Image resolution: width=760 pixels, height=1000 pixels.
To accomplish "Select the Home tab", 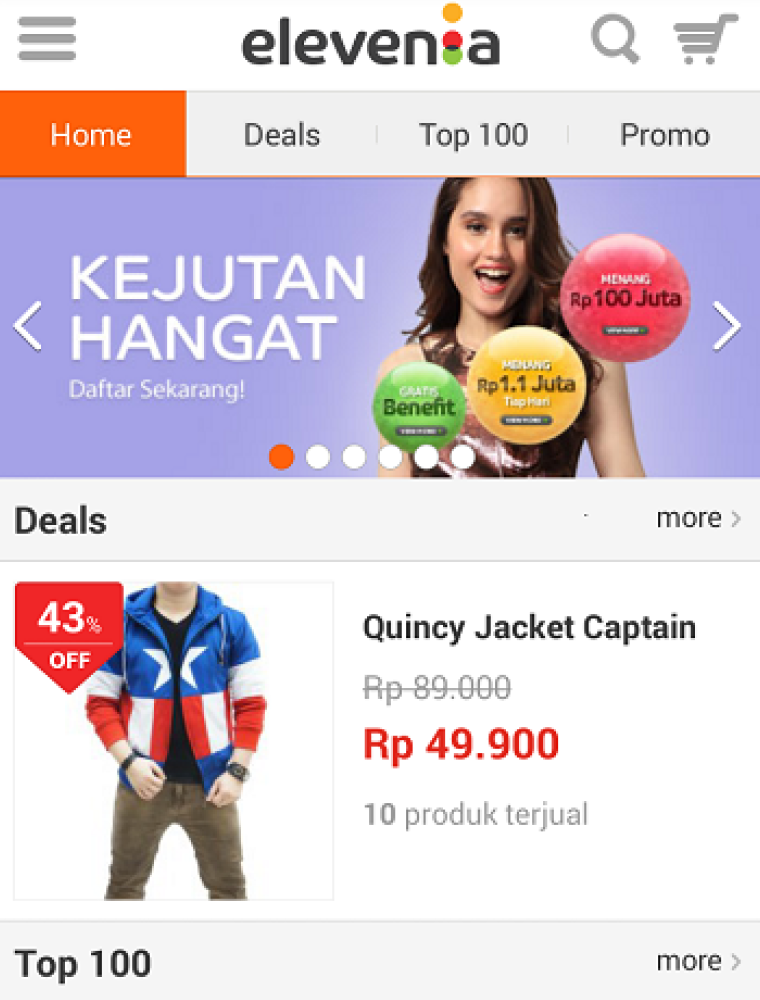I will click(92, 135).
